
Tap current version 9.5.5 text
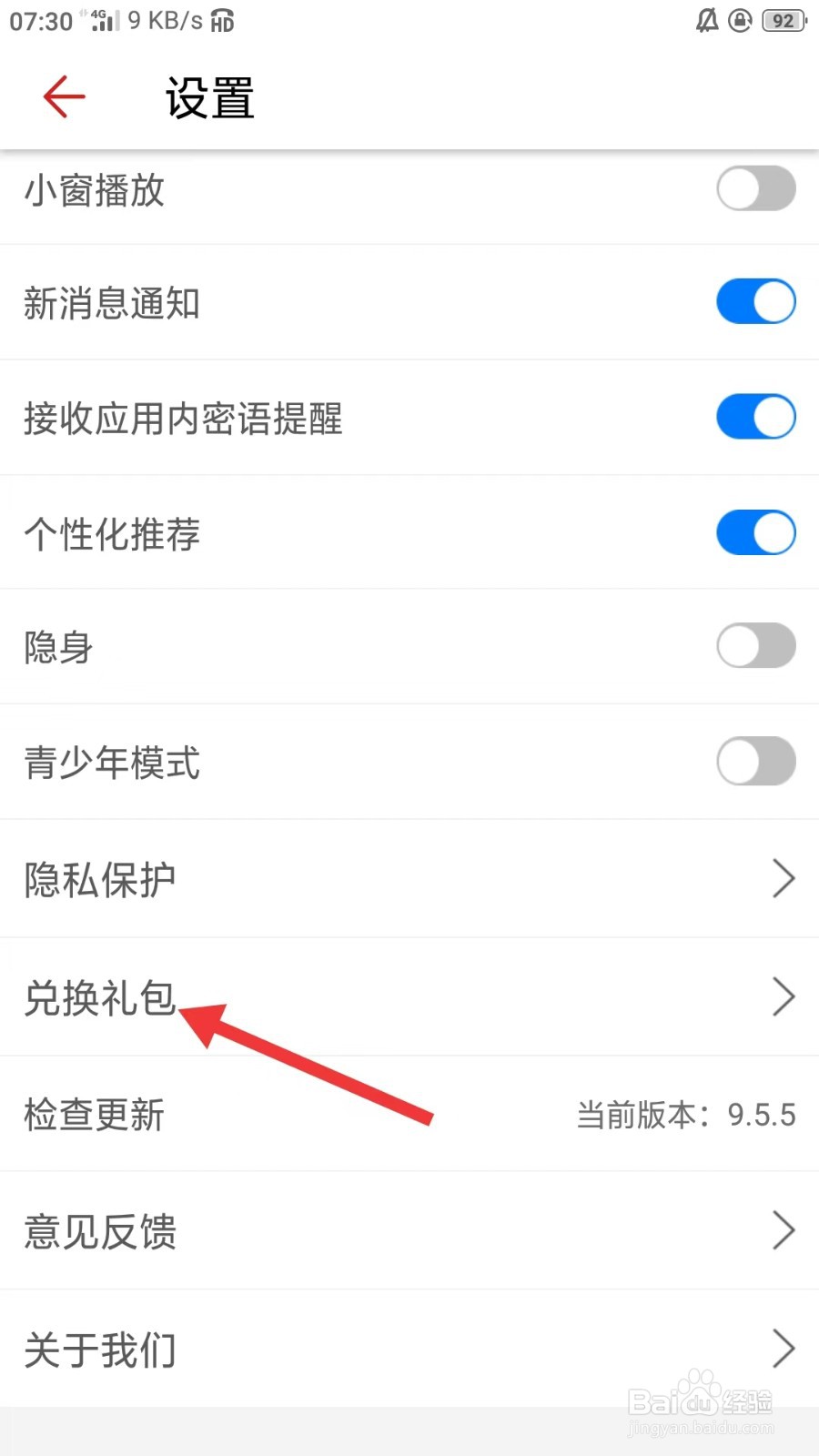pyautogui.click(x=688, y=1114)
